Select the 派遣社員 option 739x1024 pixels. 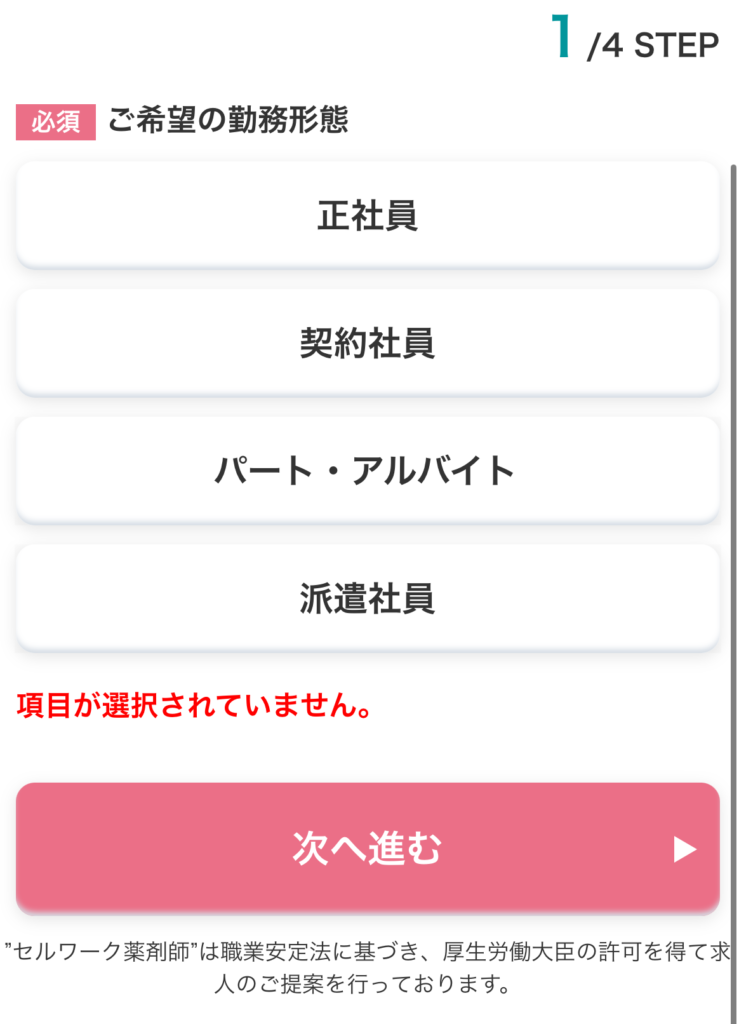tap(367, 598)
